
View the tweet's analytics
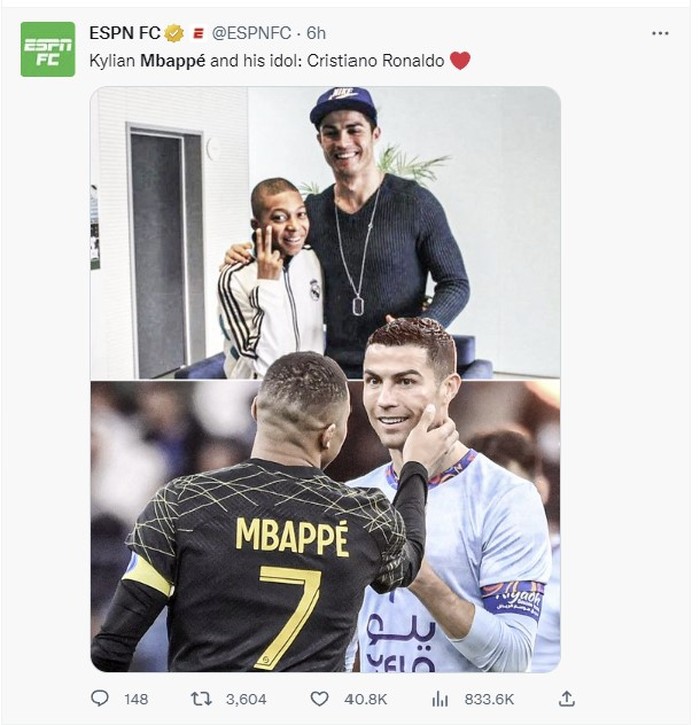[440, 698]
